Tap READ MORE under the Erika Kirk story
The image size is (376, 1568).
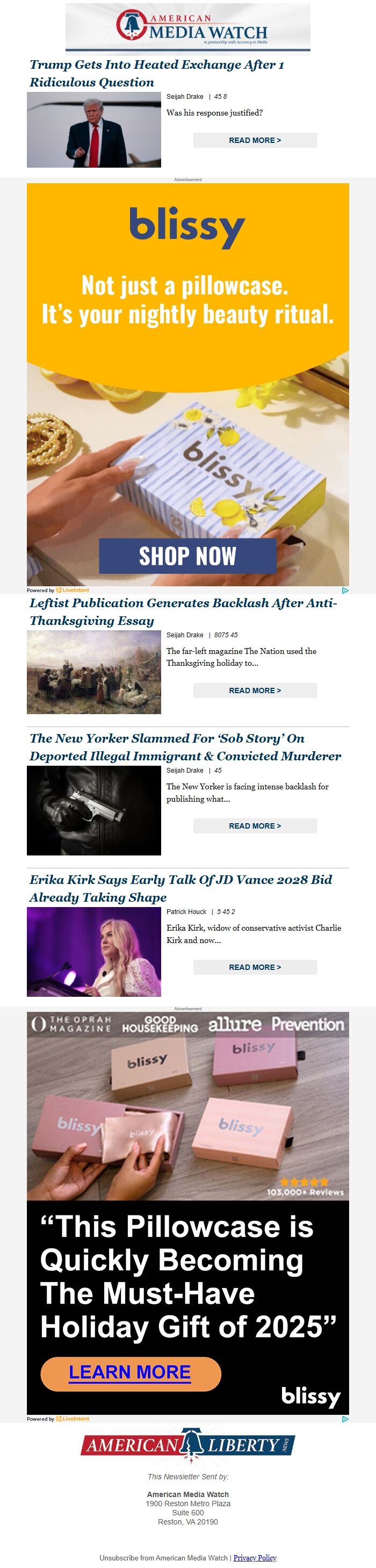point(255,967)
